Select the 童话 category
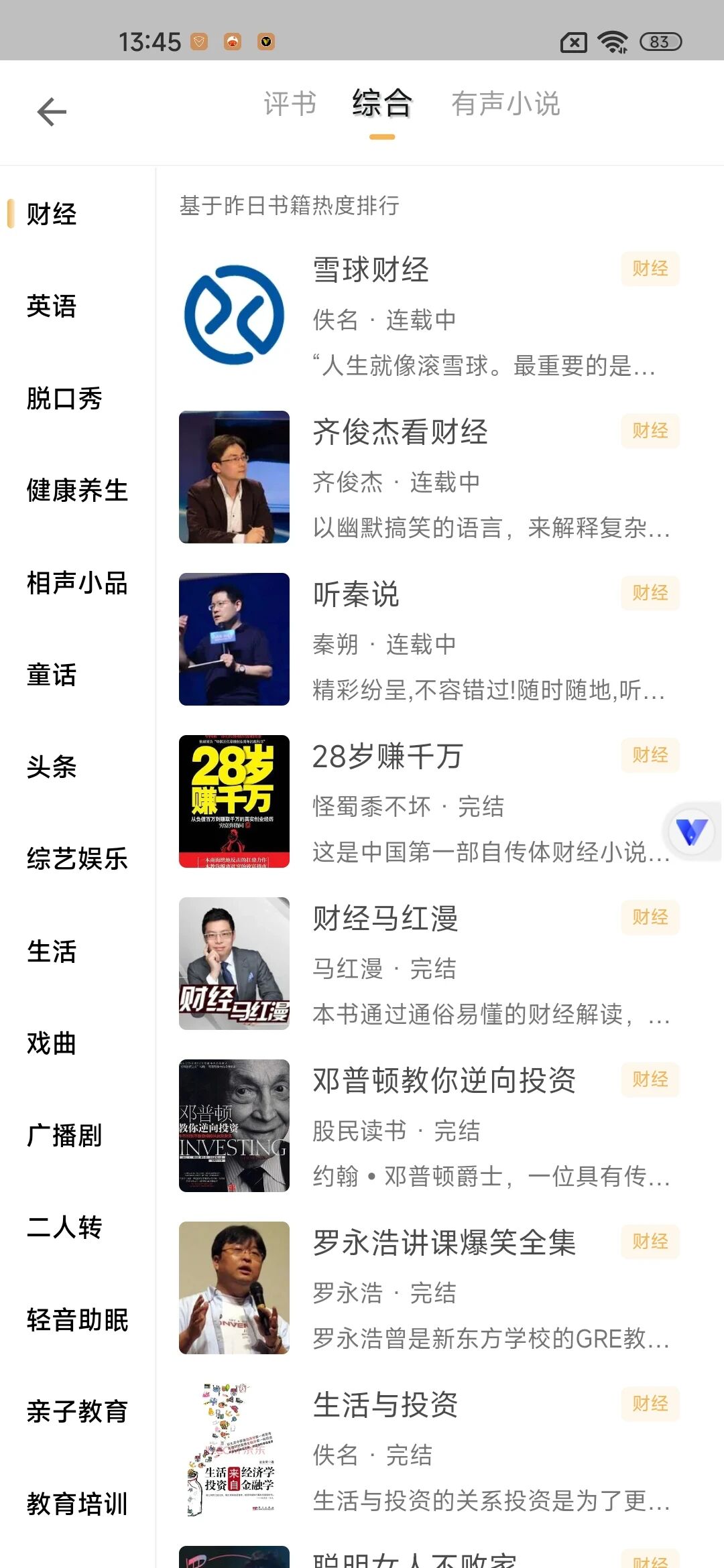This screenshot has width=724, height=1568. click(52, 675)
